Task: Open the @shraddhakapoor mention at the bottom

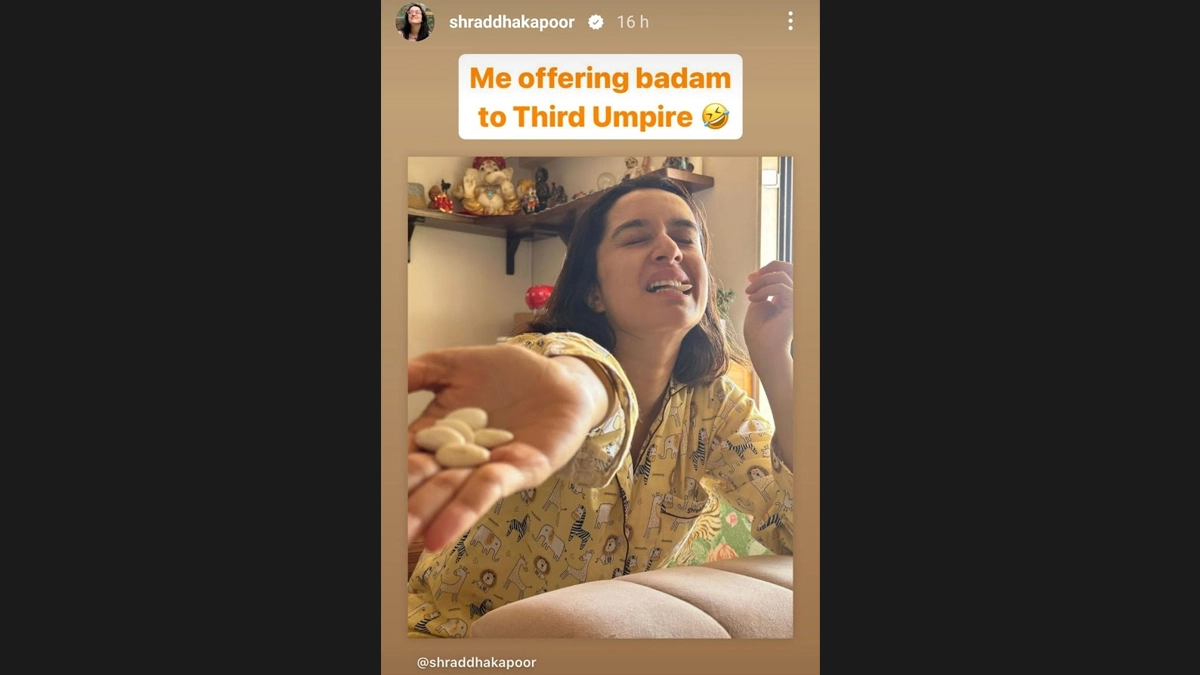Action: (476, 662)
